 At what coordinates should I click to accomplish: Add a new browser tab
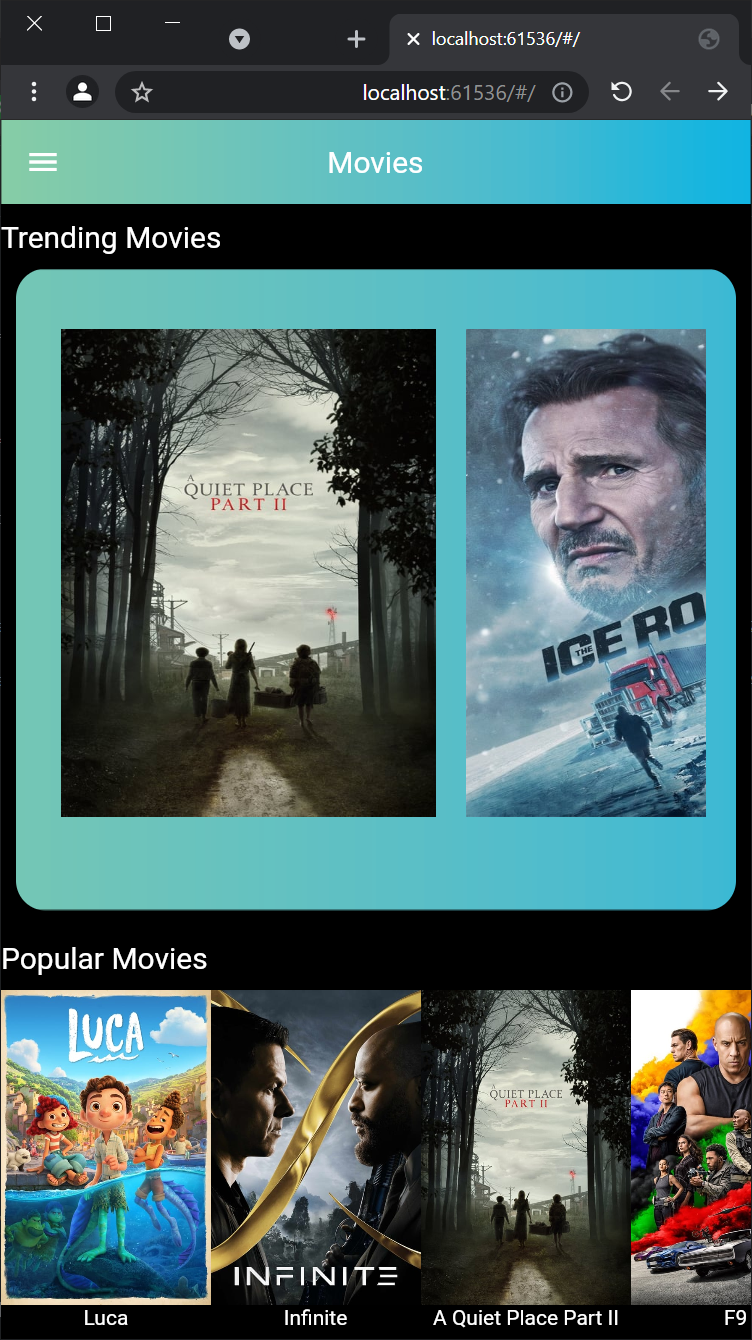click(x=356, y=39)
